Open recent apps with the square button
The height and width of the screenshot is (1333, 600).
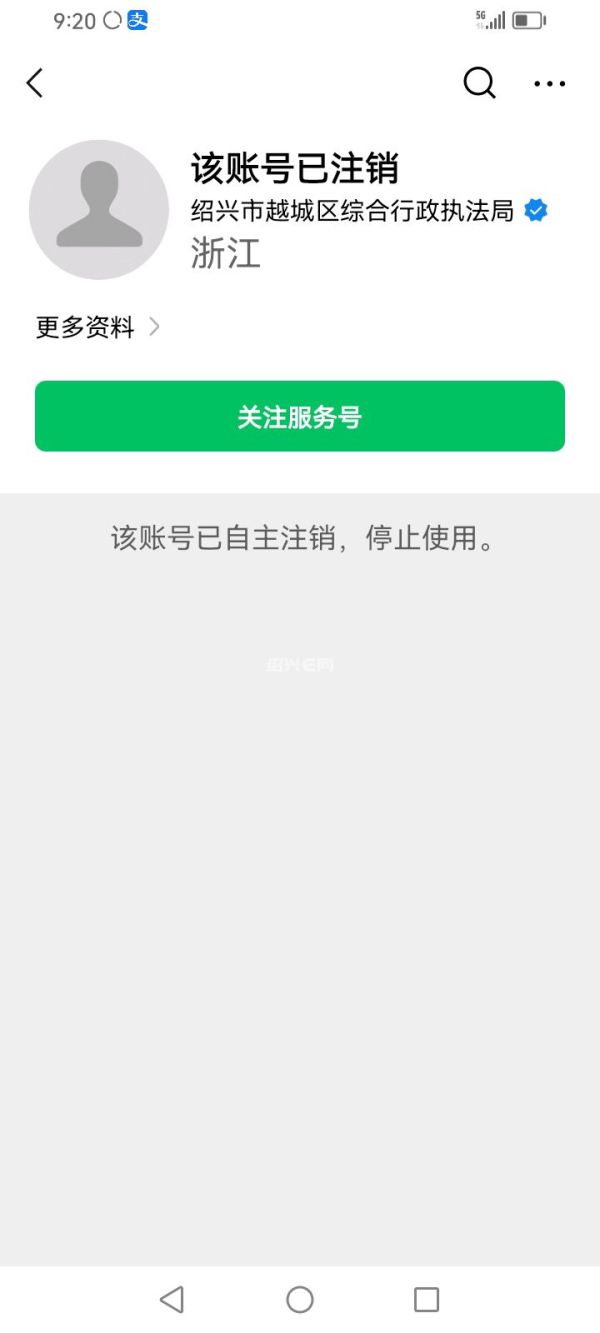click(427, 1299)
